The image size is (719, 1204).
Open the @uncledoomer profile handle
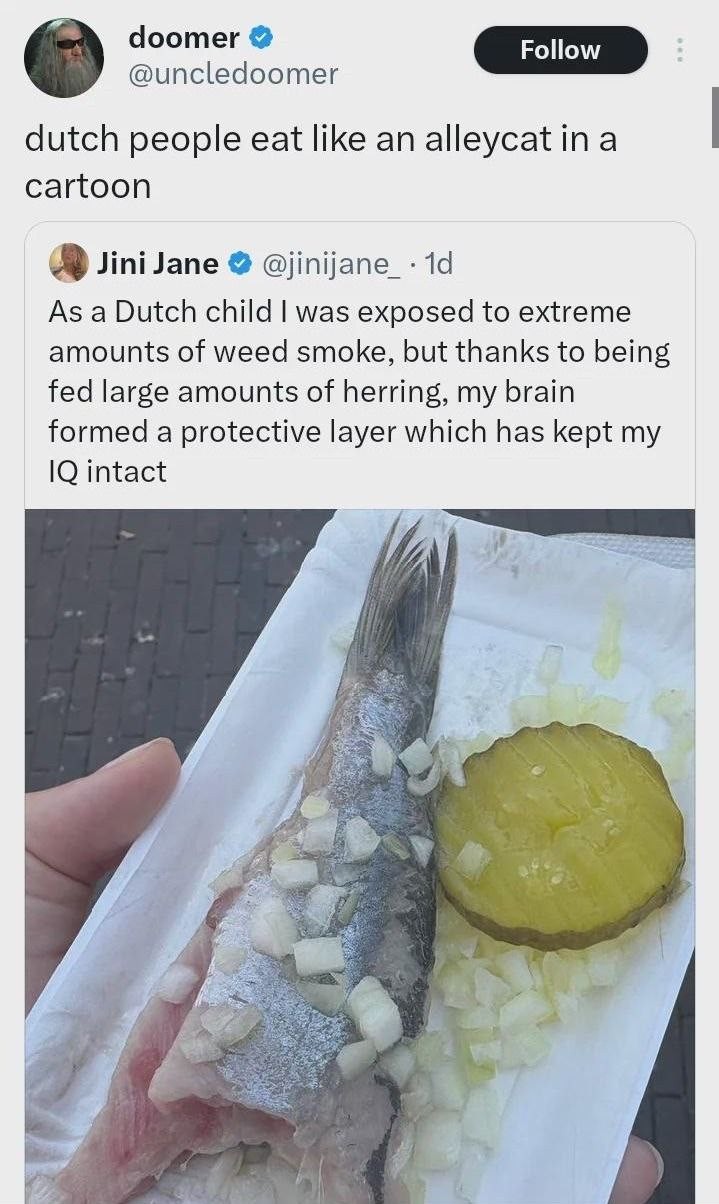point(233,73)
